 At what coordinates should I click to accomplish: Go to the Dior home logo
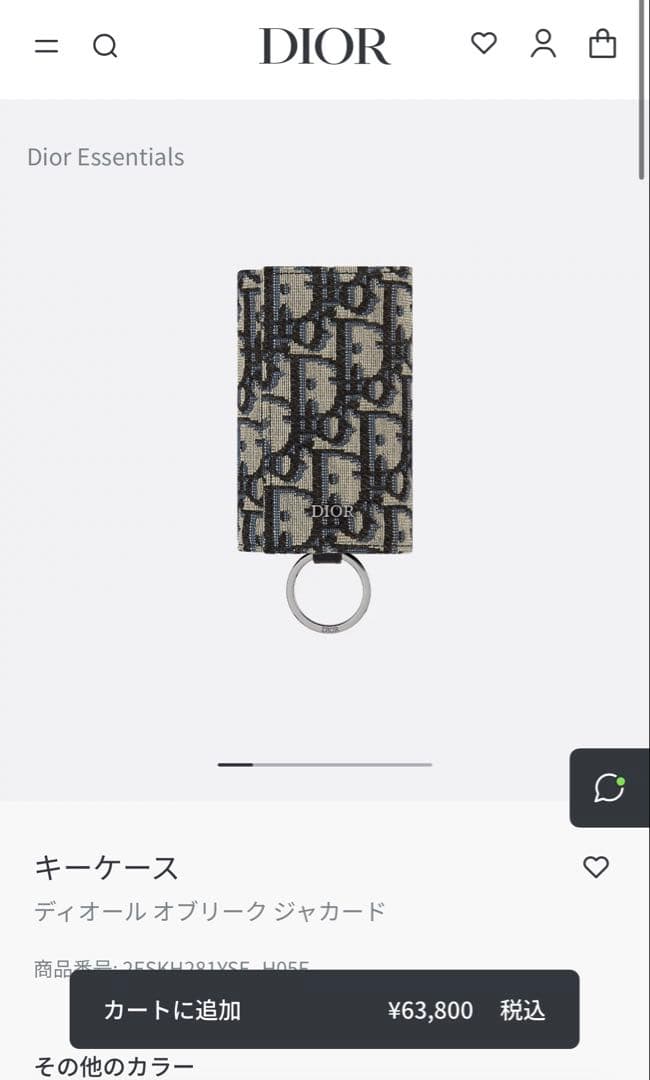pos(324,46)
